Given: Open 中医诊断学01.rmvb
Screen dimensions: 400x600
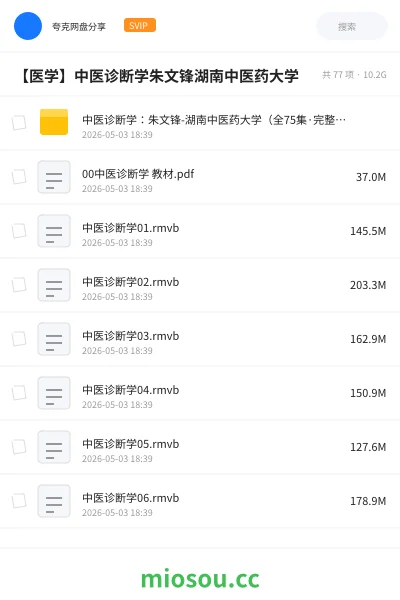Looking at the screenshot, I should (200, 231).
